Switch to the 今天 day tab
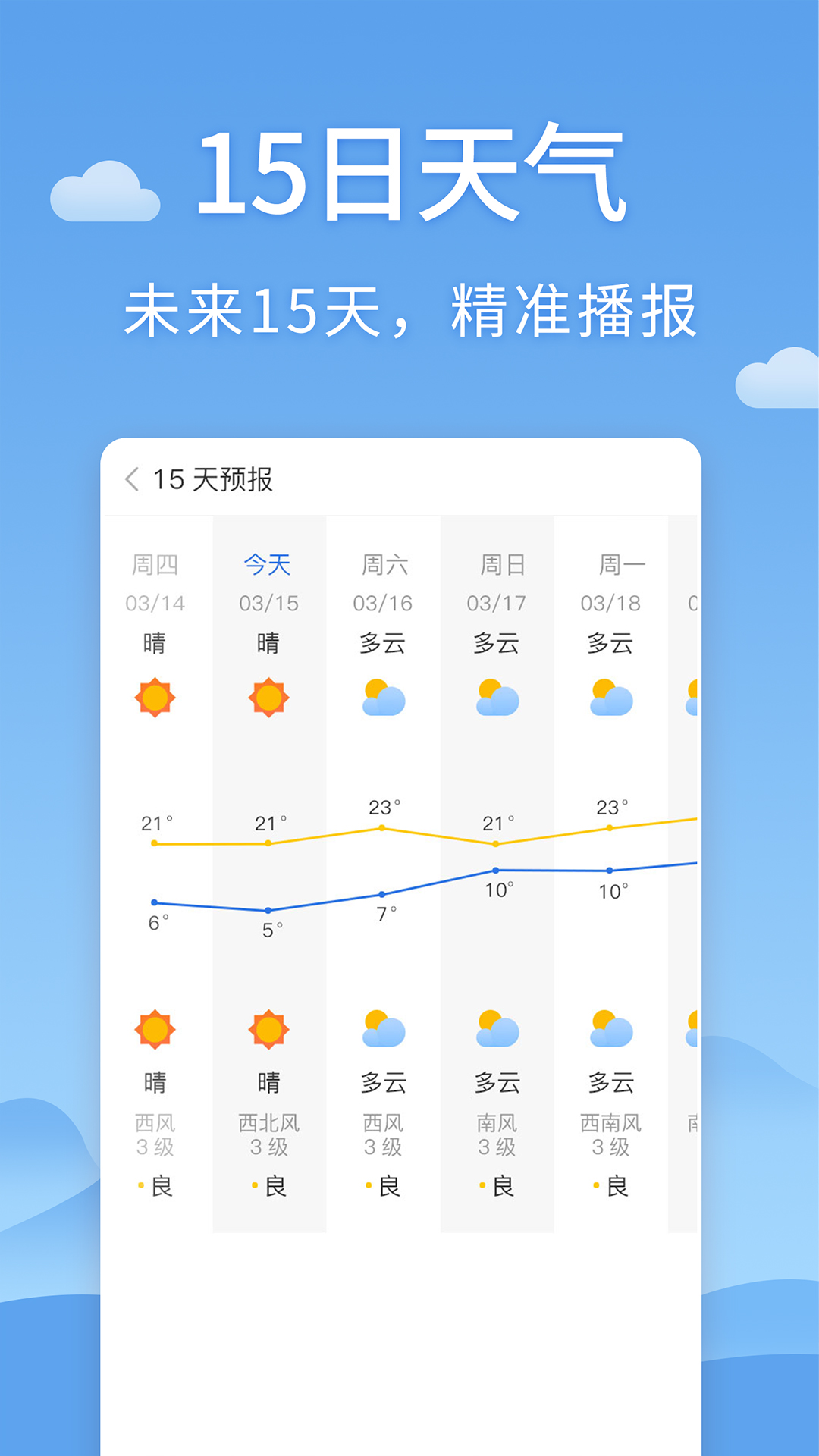The image size is (819, 1456). (x=269, y=565)
